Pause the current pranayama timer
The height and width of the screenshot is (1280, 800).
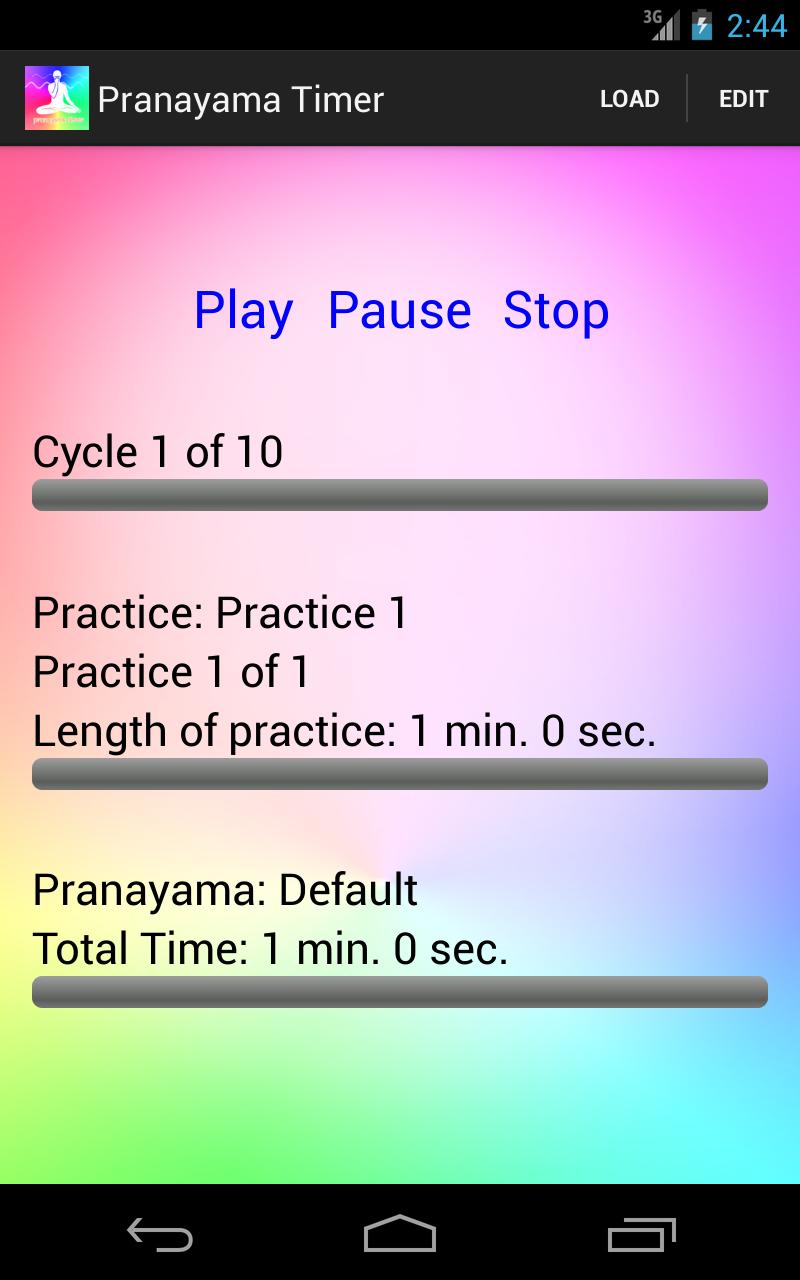click(x=400, y=310)
